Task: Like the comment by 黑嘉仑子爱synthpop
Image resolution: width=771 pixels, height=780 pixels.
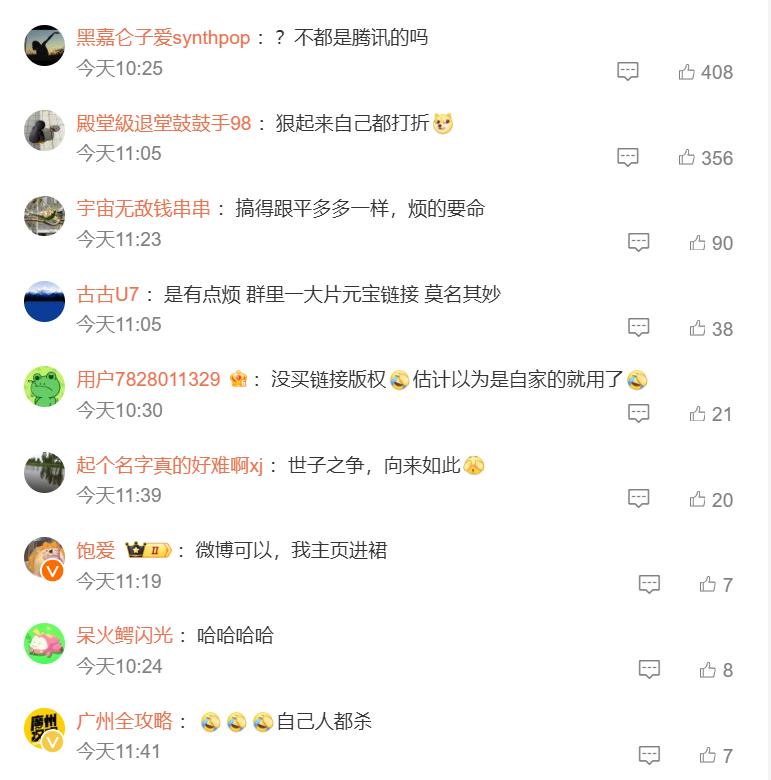Action: [687, 72]
